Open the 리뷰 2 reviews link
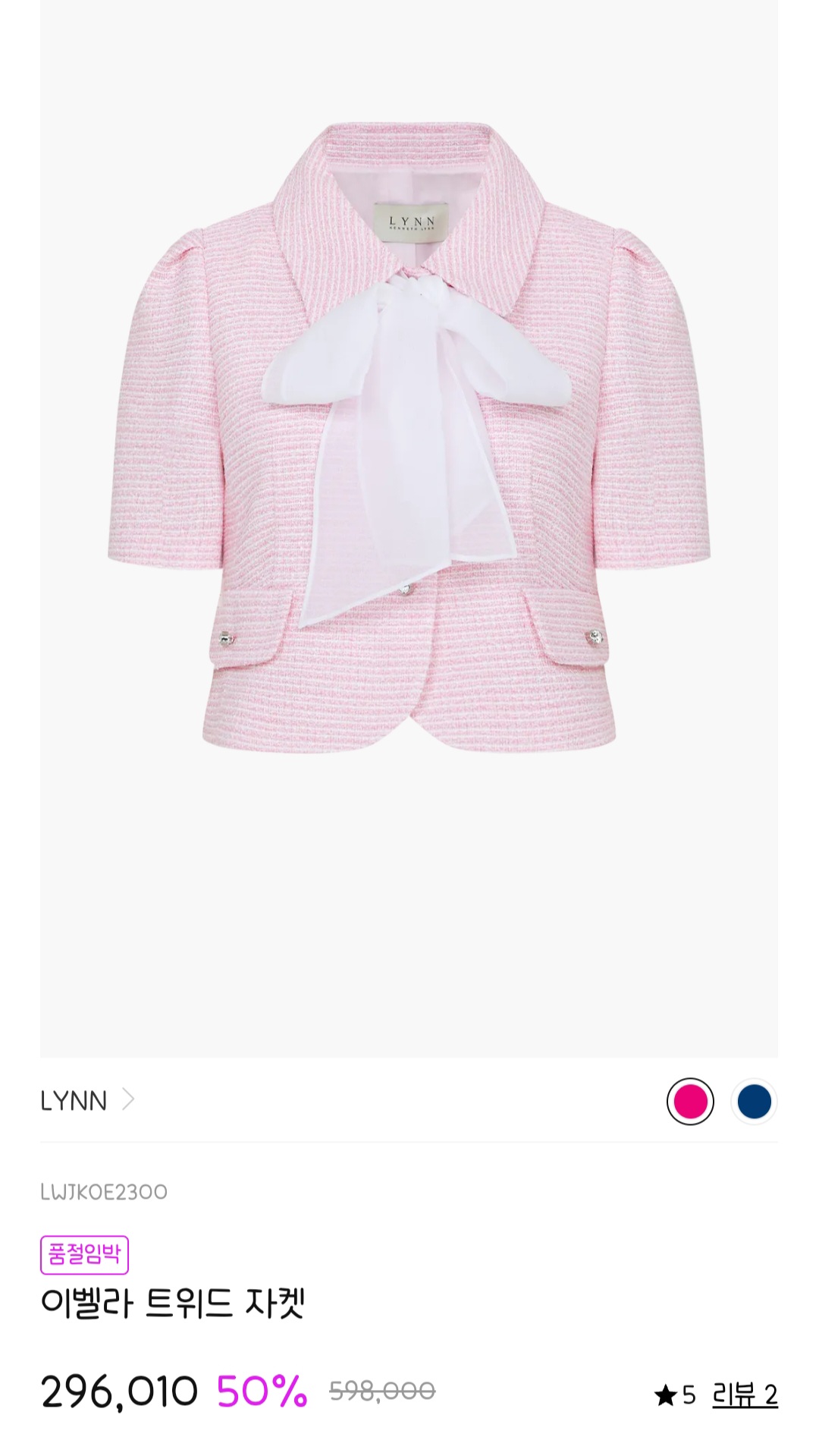This screenshot has height=1456, width=819. tap(745, 1394)
